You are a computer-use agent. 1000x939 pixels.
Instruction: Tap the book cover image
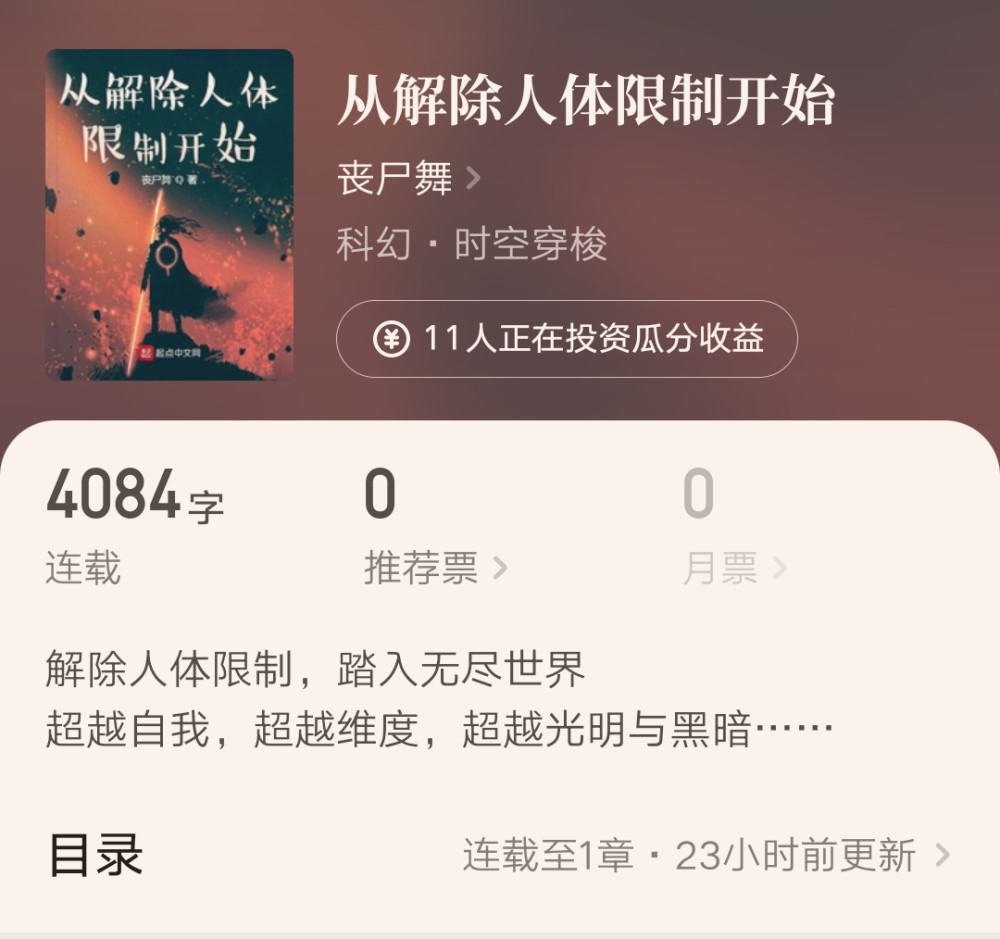pos(169,215)
